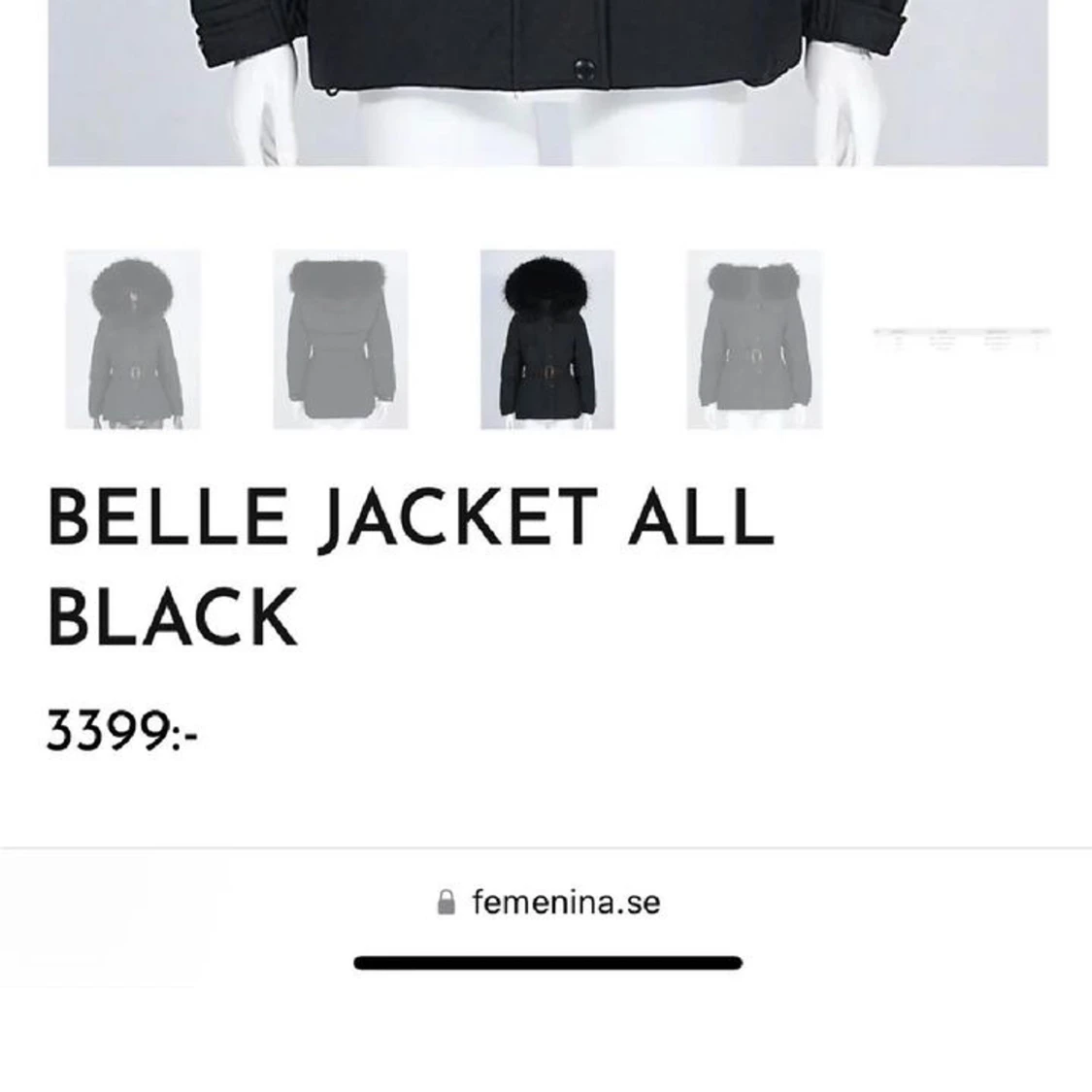View the back-view jacket thumbnail
Image resolution: width=1092 pixels, height=1092 pixels.
click(340, 340)
